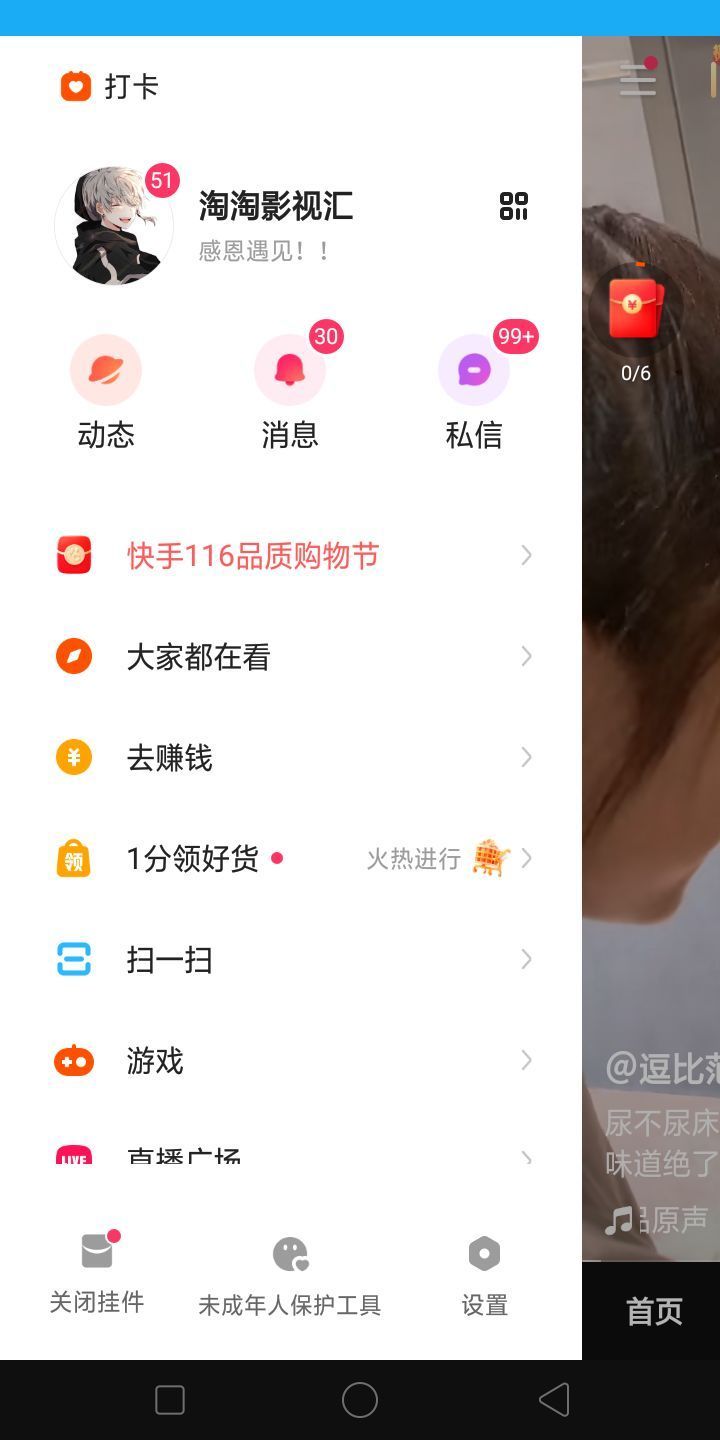Open 动态 feed
This screenshot has height=1440, width=720.
[x=106, y=392]
